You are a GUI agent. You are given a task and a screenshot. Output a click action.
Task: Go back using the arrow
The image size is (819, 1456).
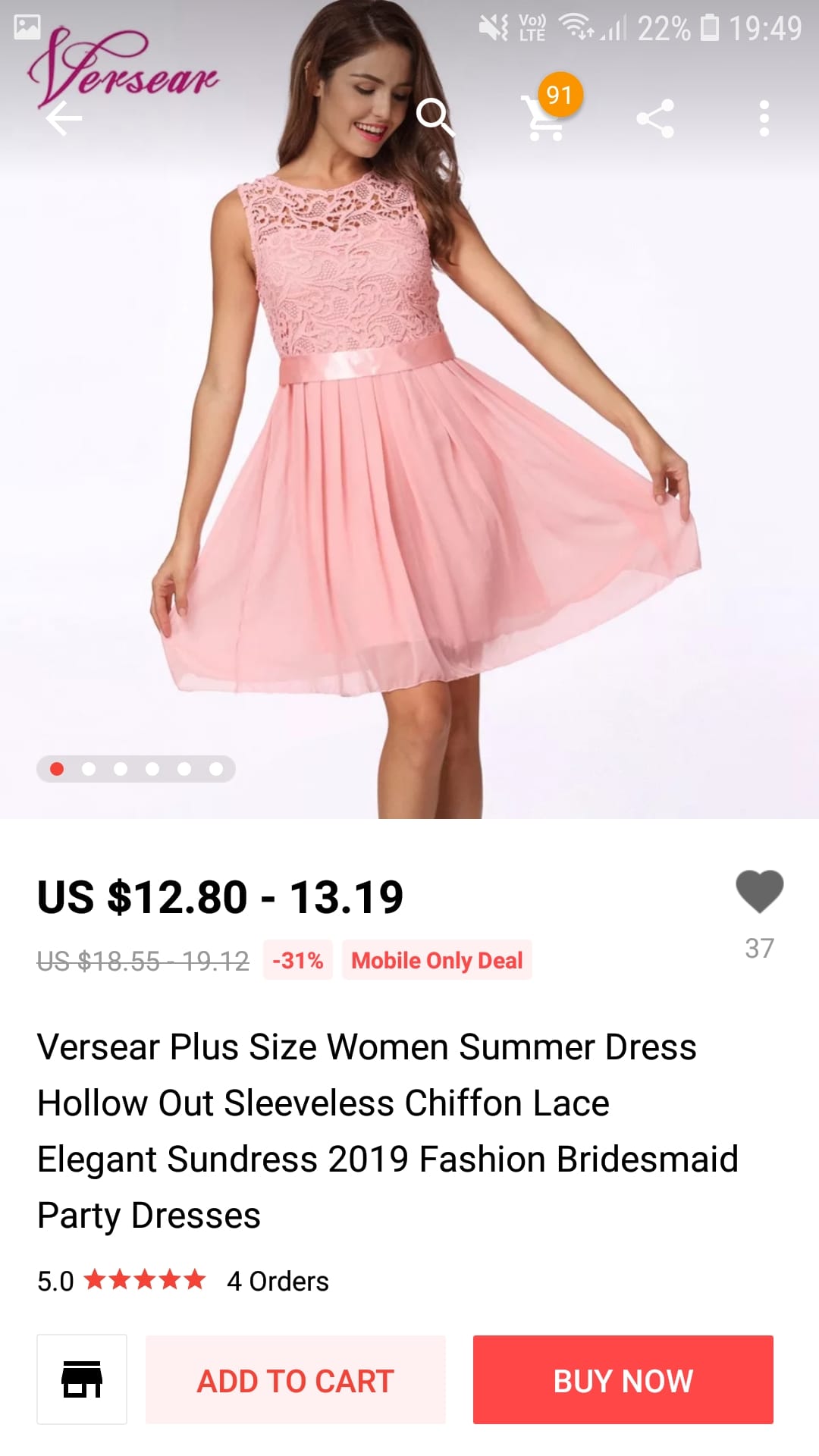pos(64,118)
